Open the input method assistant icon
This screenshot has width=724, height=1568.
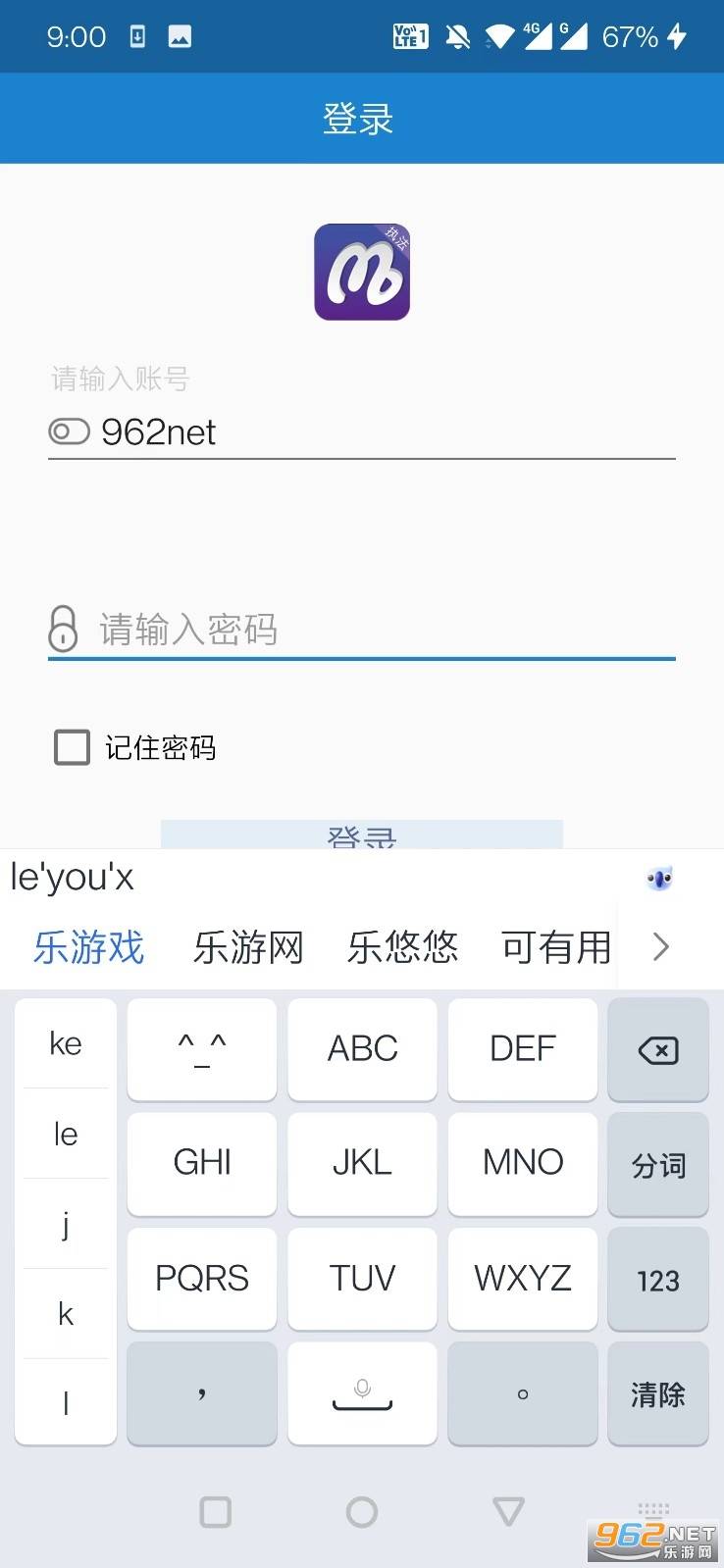(x=659, y=879)
